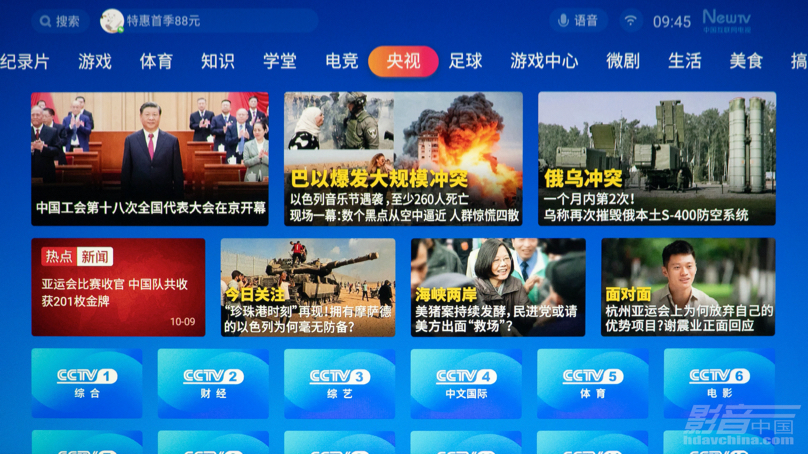Select the 知识 tab

217,62
